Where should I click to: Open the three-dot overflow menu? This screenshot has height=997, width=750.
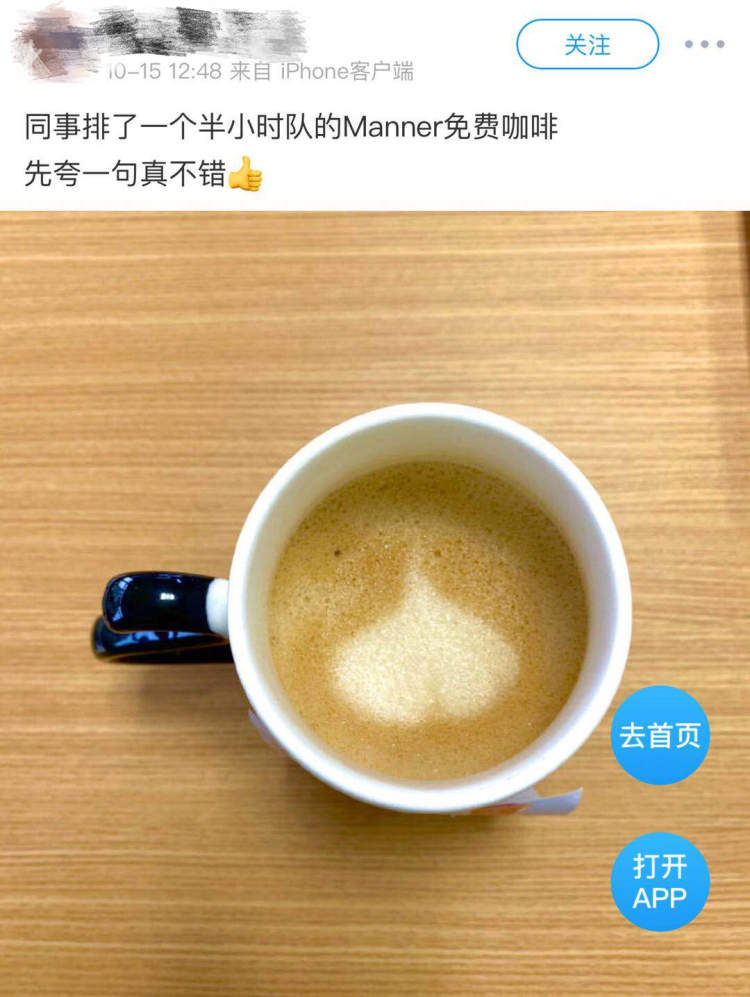(x=704, y=44)
